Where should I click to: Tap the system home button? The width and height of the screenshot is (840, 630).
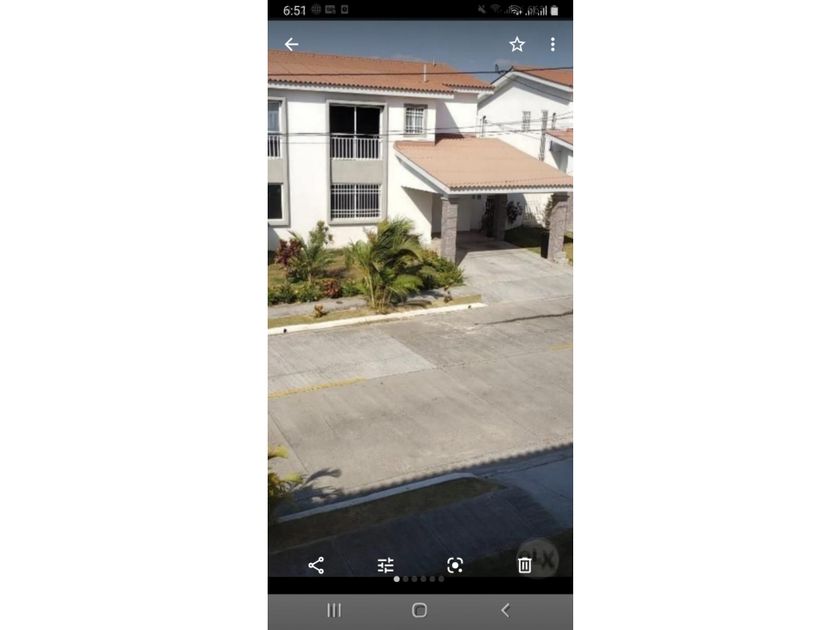419,610
